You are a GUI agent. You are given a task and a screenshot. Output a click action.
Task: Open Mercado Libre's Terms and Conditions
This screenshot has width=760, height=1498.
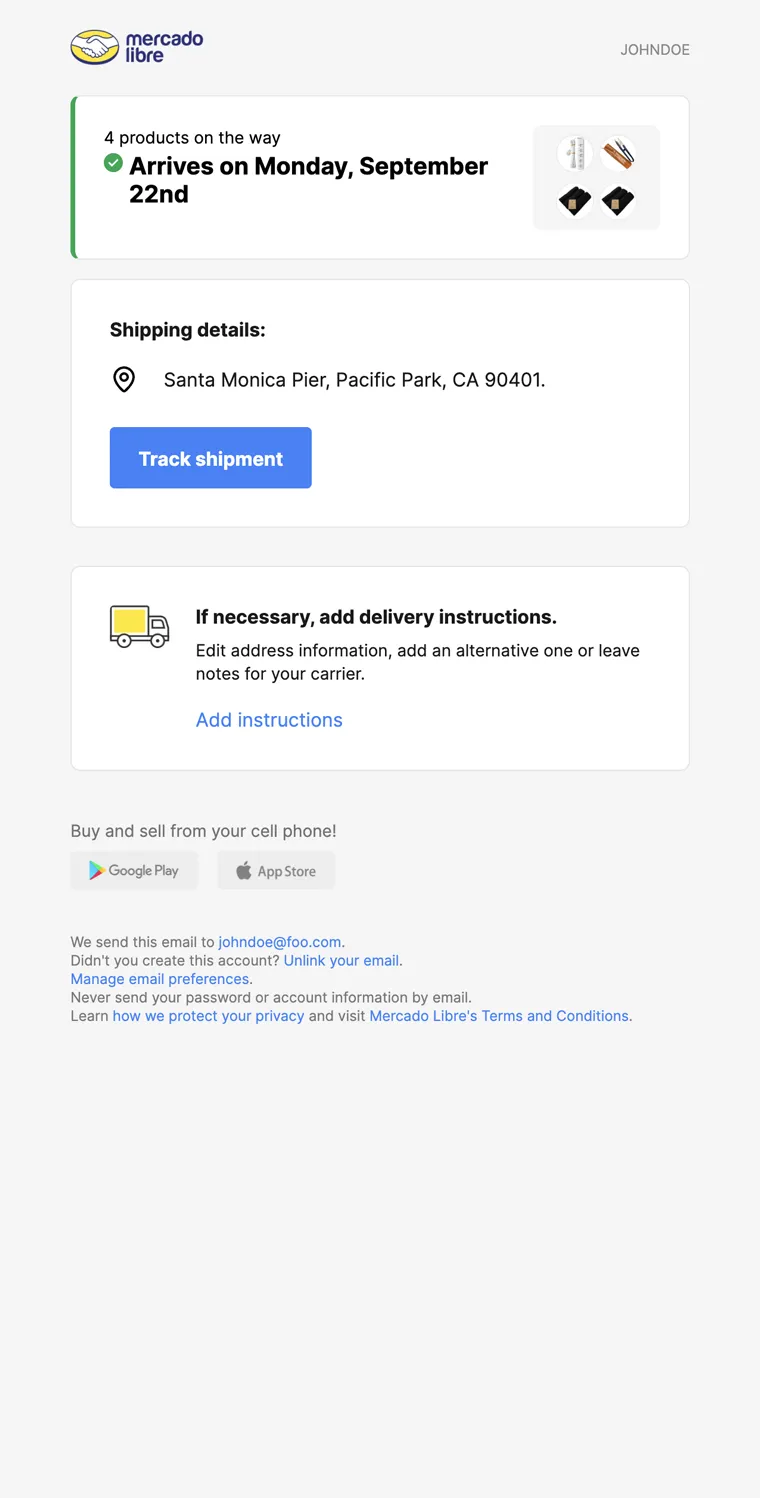tap(499, 1016)
